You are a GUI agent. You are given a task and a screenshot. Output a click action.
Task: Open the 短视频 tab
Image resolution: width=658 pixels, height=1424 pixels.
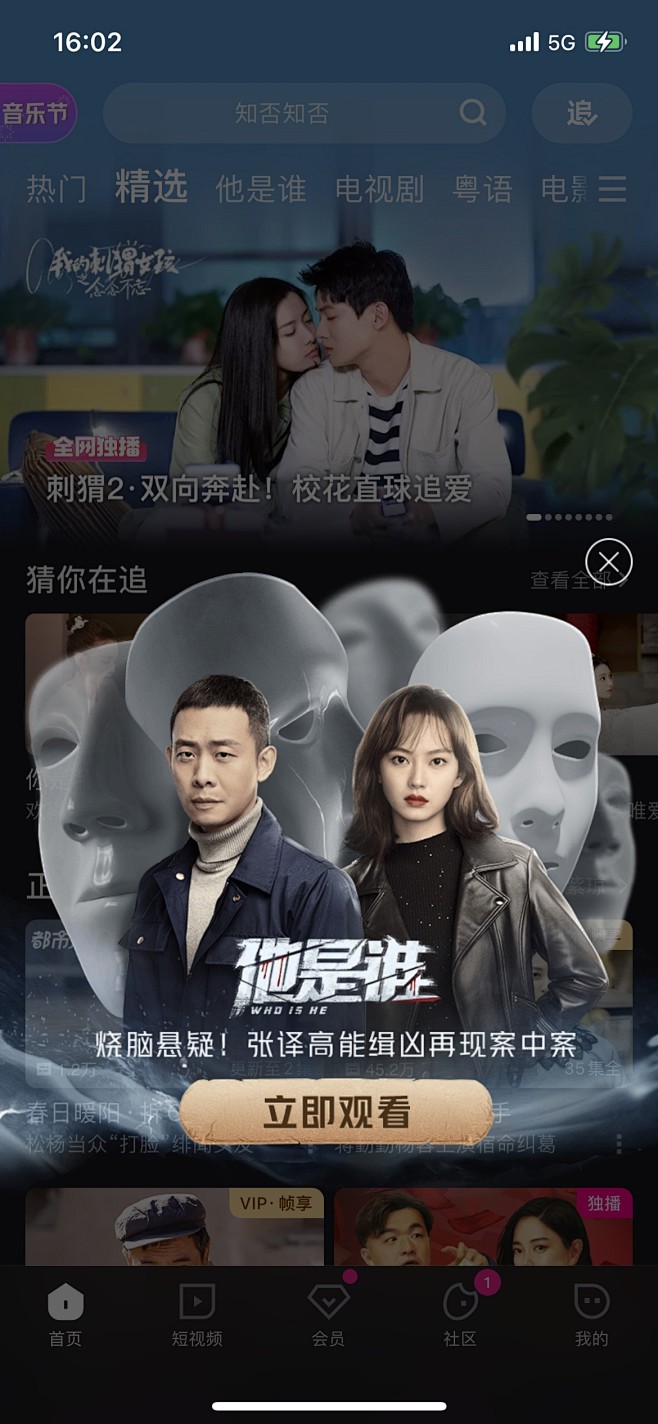click(x=197, y=1315)
